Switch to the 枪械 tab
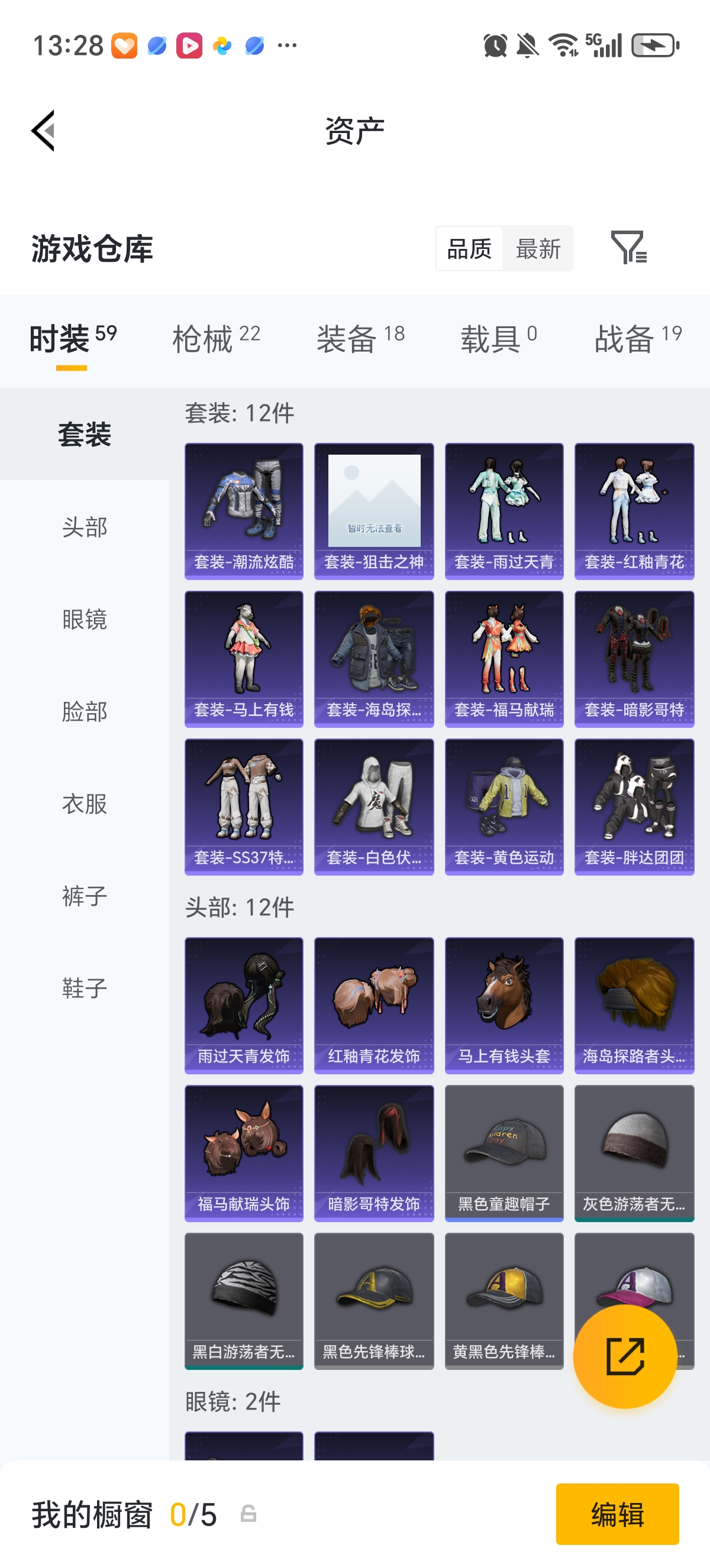 click(216, 338)
